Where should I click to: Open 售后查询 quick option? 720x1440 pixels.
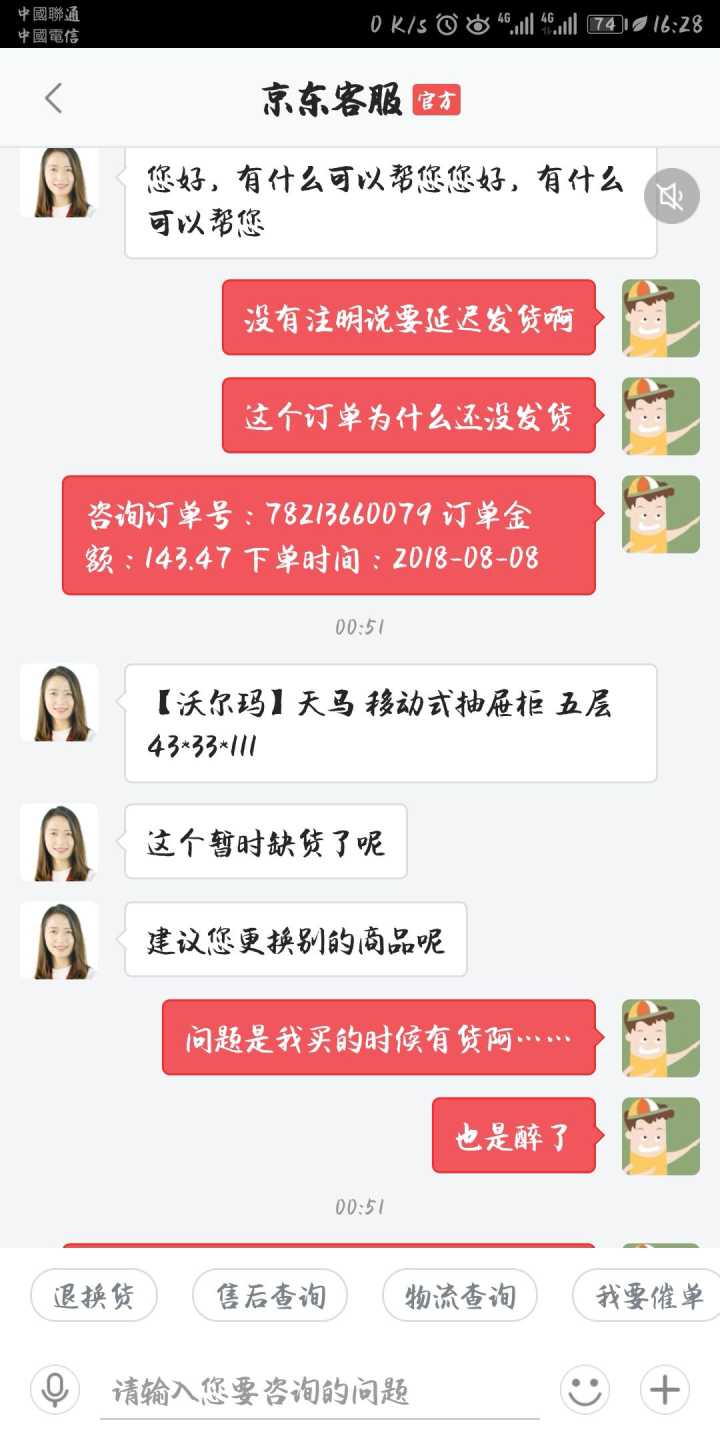[270, 1296]
